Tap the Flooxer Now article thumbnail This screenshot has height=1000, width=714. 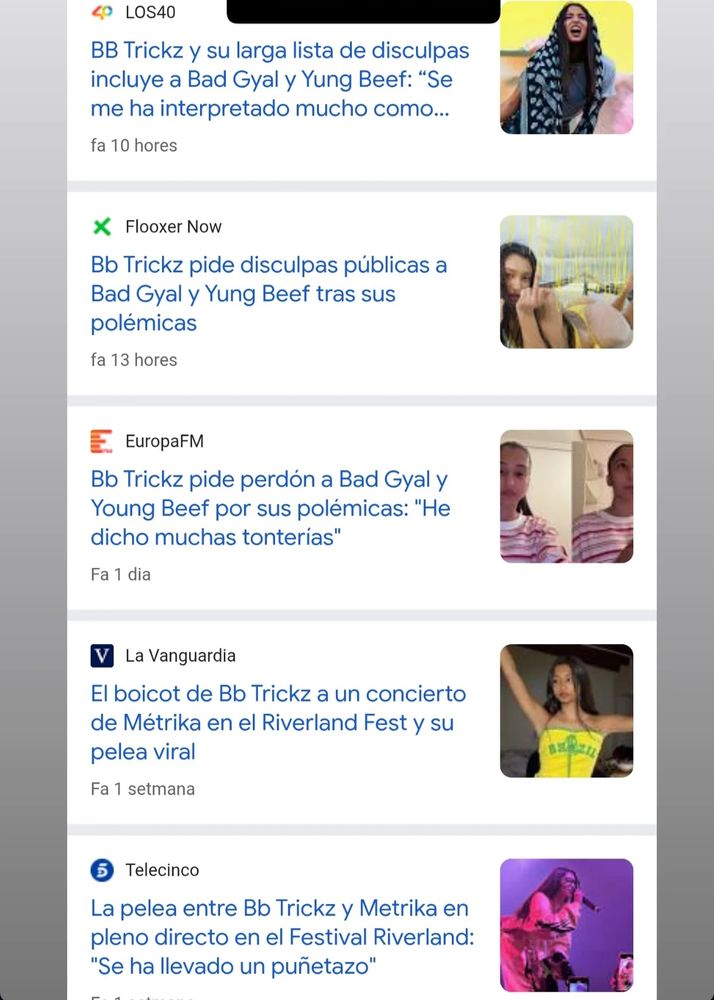(x=566, y=282)
